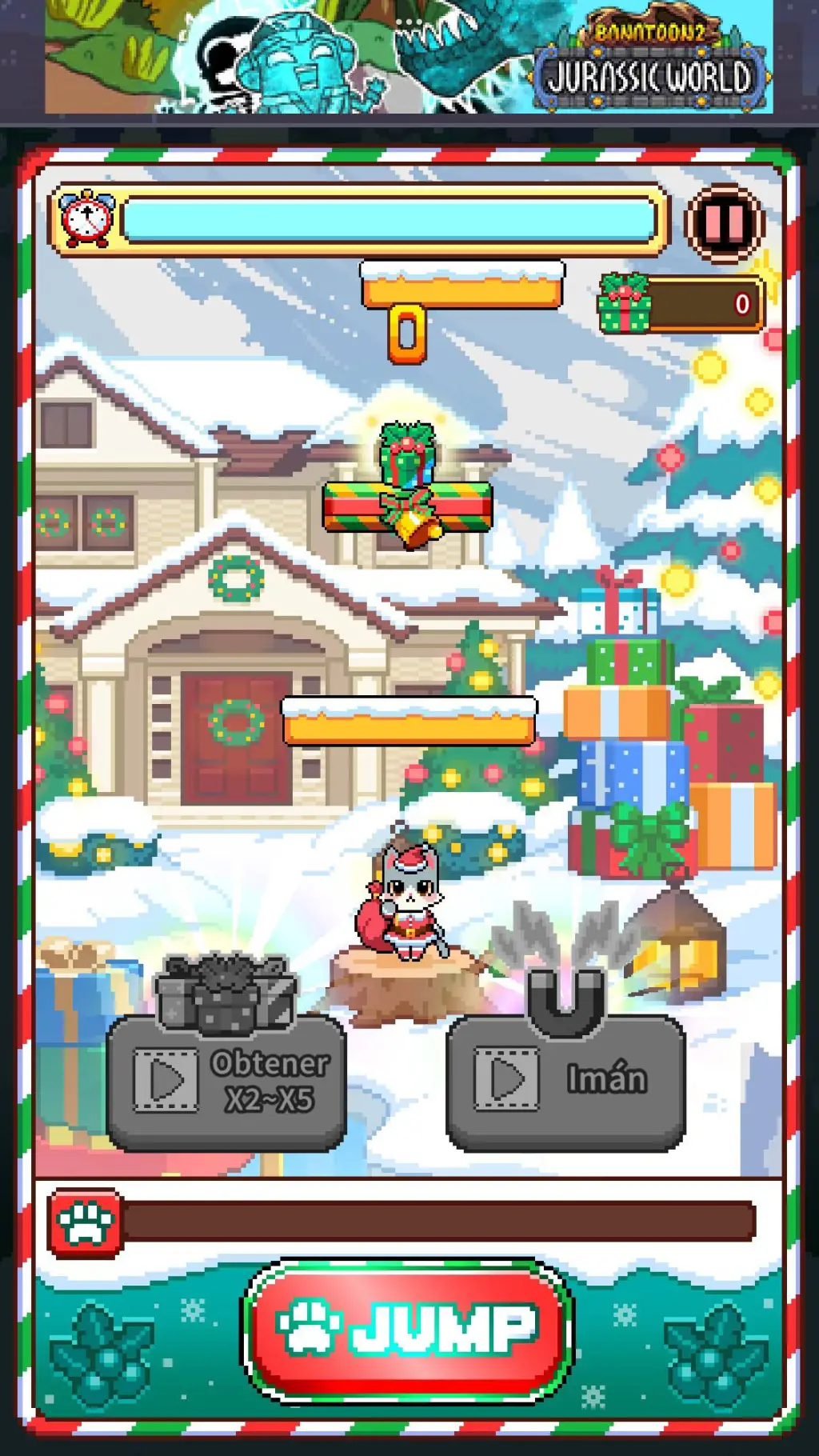
Task: Tap the magnet icon above Imán
Action: (x=565, y=998)
